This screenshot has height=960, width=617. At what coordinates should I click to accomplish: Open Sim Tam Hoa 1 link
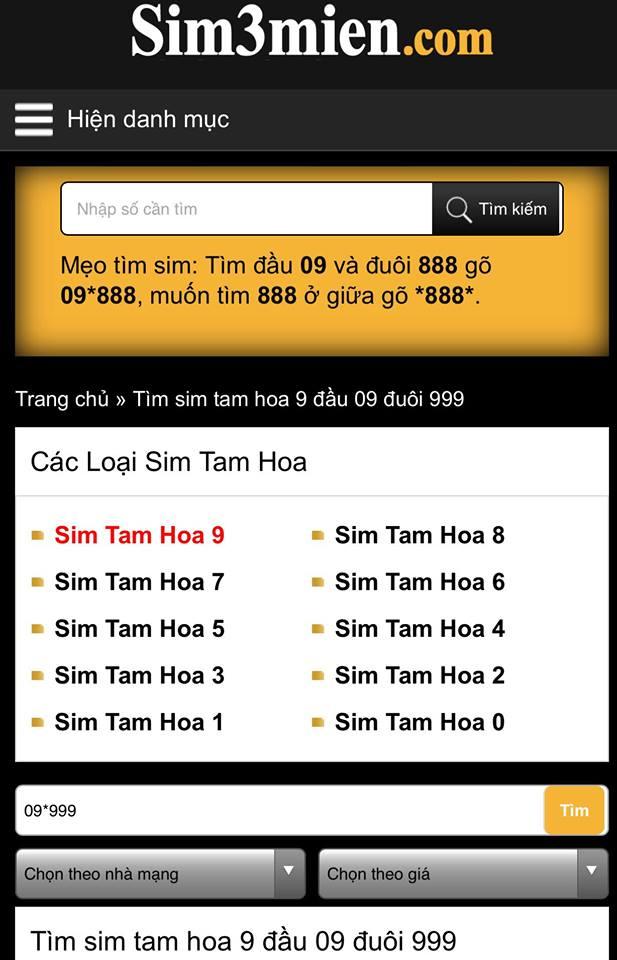click(139, 722)
